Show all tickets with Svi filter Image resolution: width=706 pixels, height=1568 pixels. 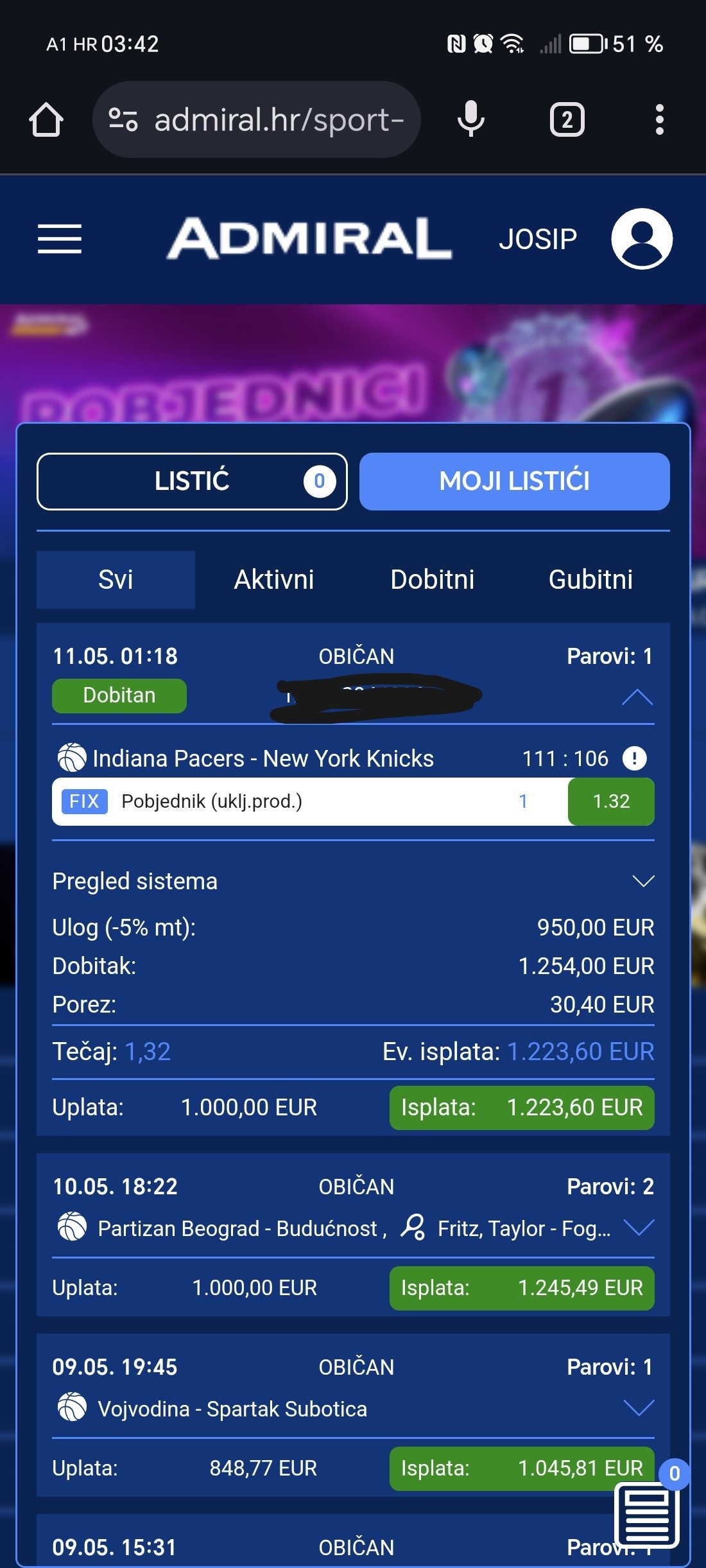(x=116, y=579)
